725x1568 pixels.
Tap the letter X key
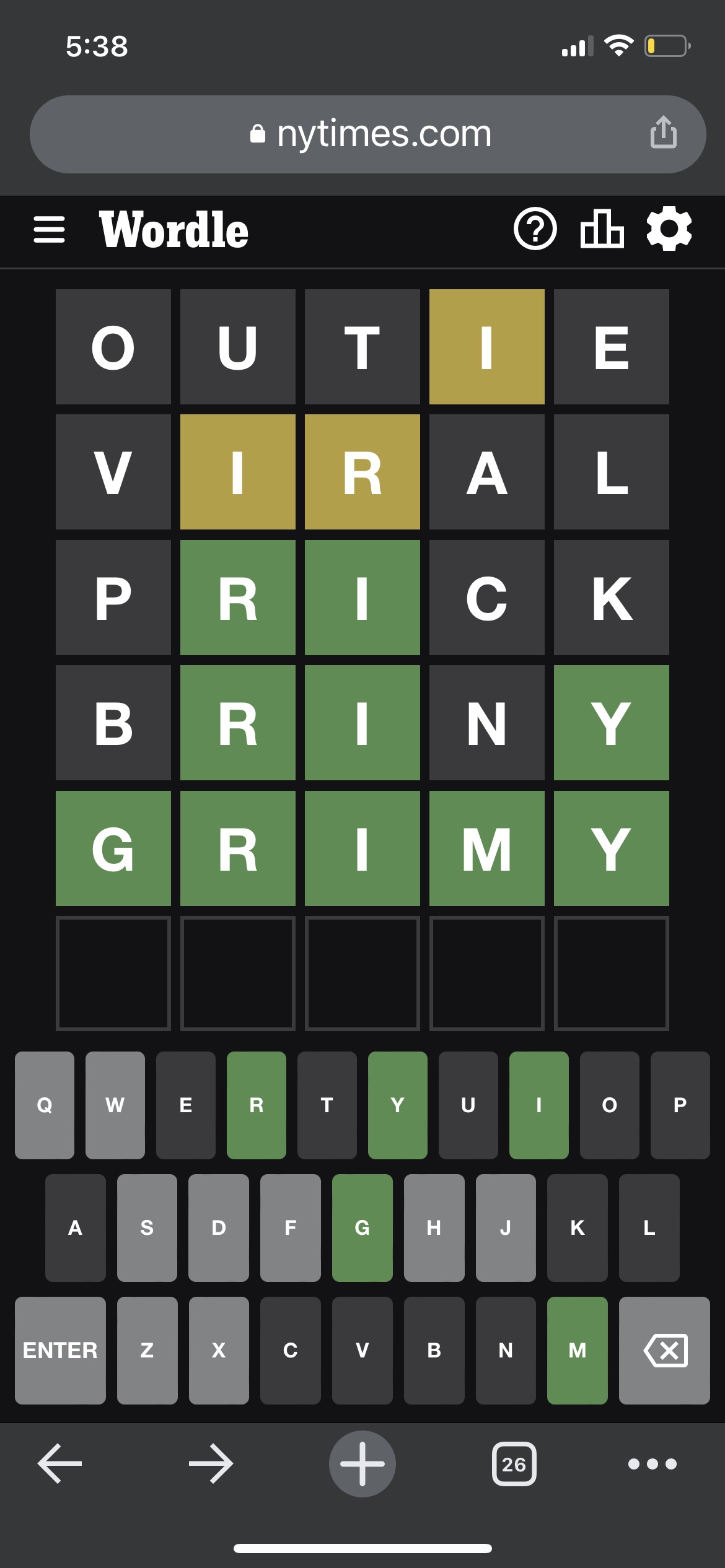(x=219, y=1350)
